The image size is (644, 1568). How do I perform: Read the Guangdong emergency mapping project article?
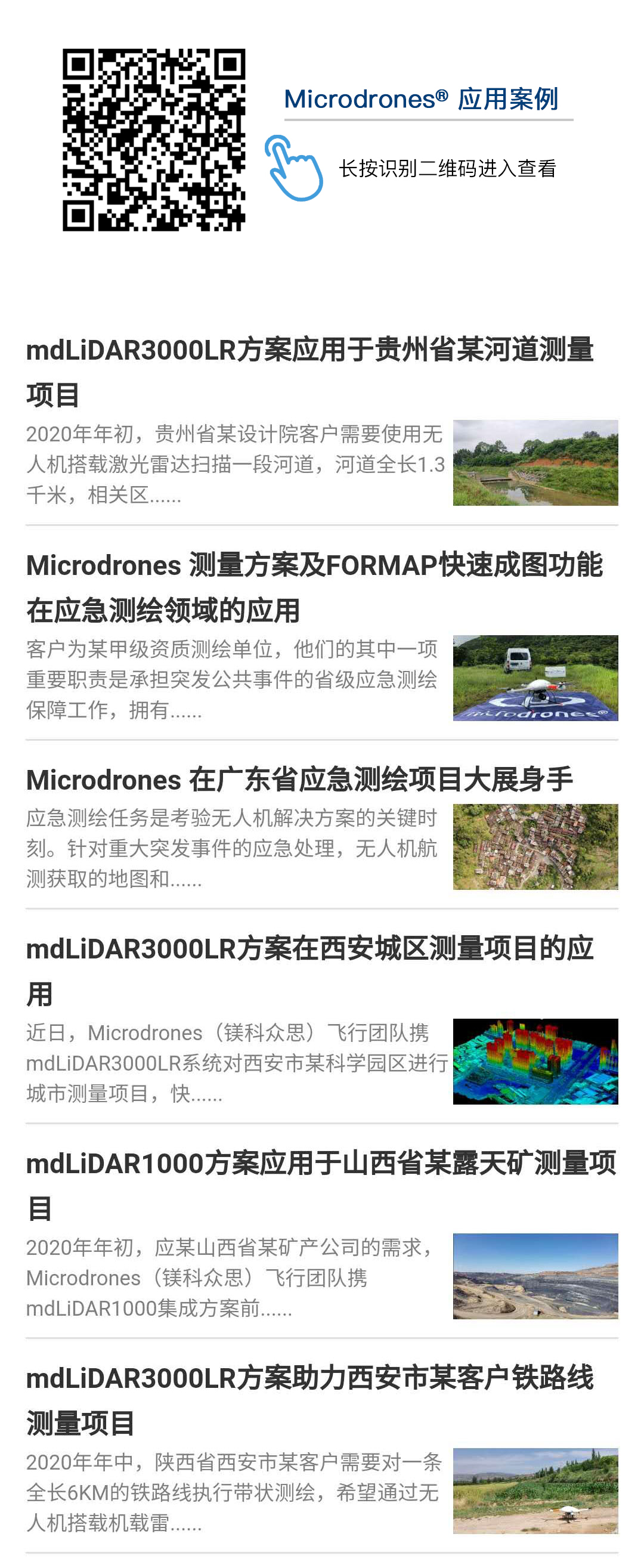point(299,781)
